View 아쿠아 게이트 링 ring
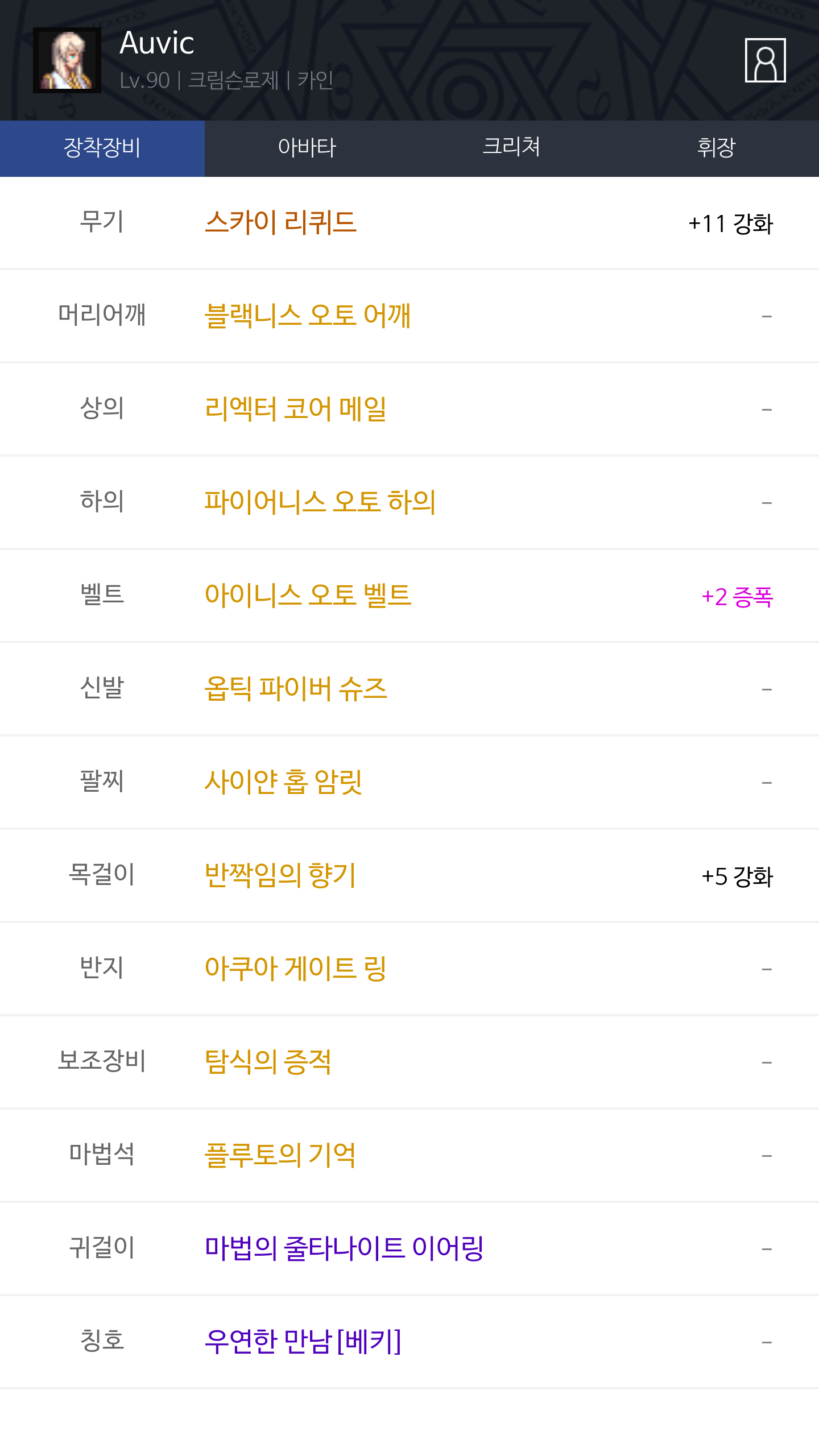This screenshot has height=1456, width=819. click(295, 969)
